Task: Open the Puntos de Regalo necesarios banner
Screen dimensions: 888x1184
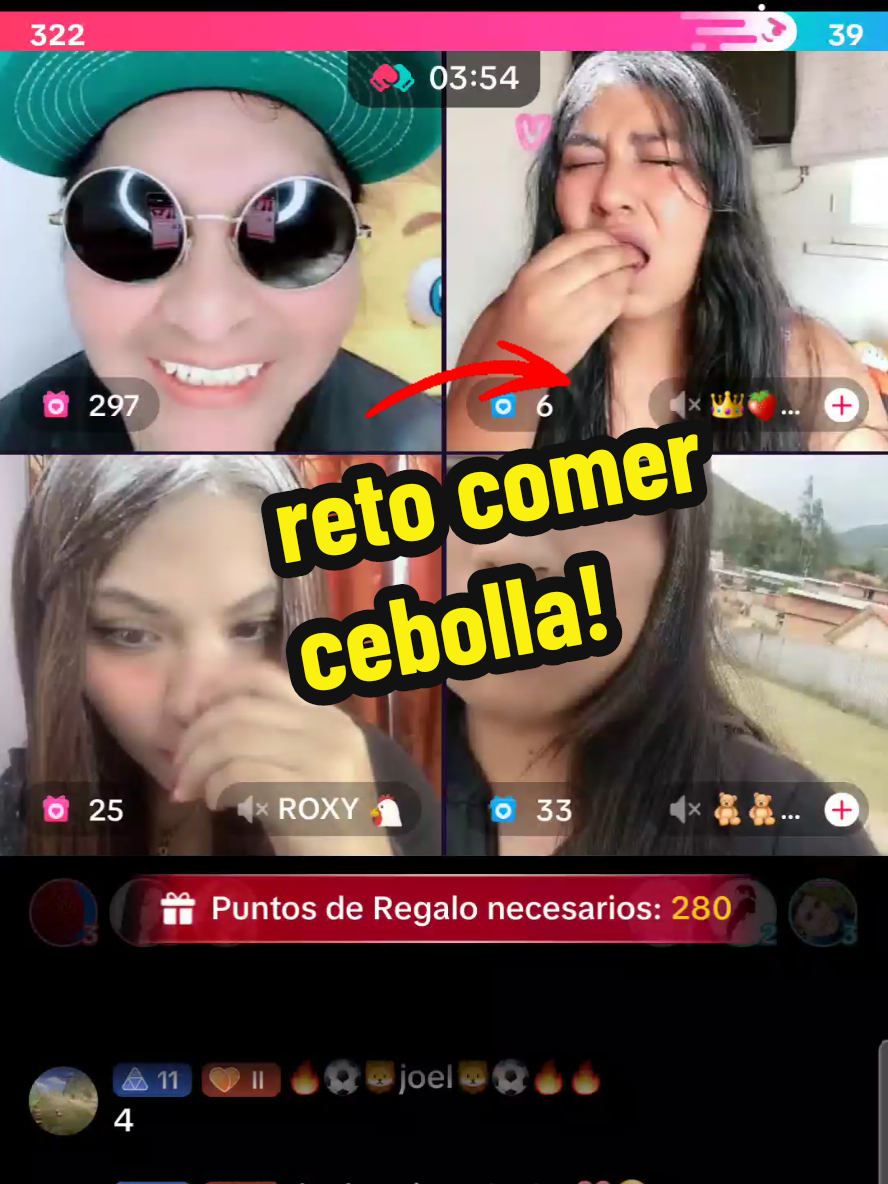Action: pyautogui.click(x=444, y=909)
